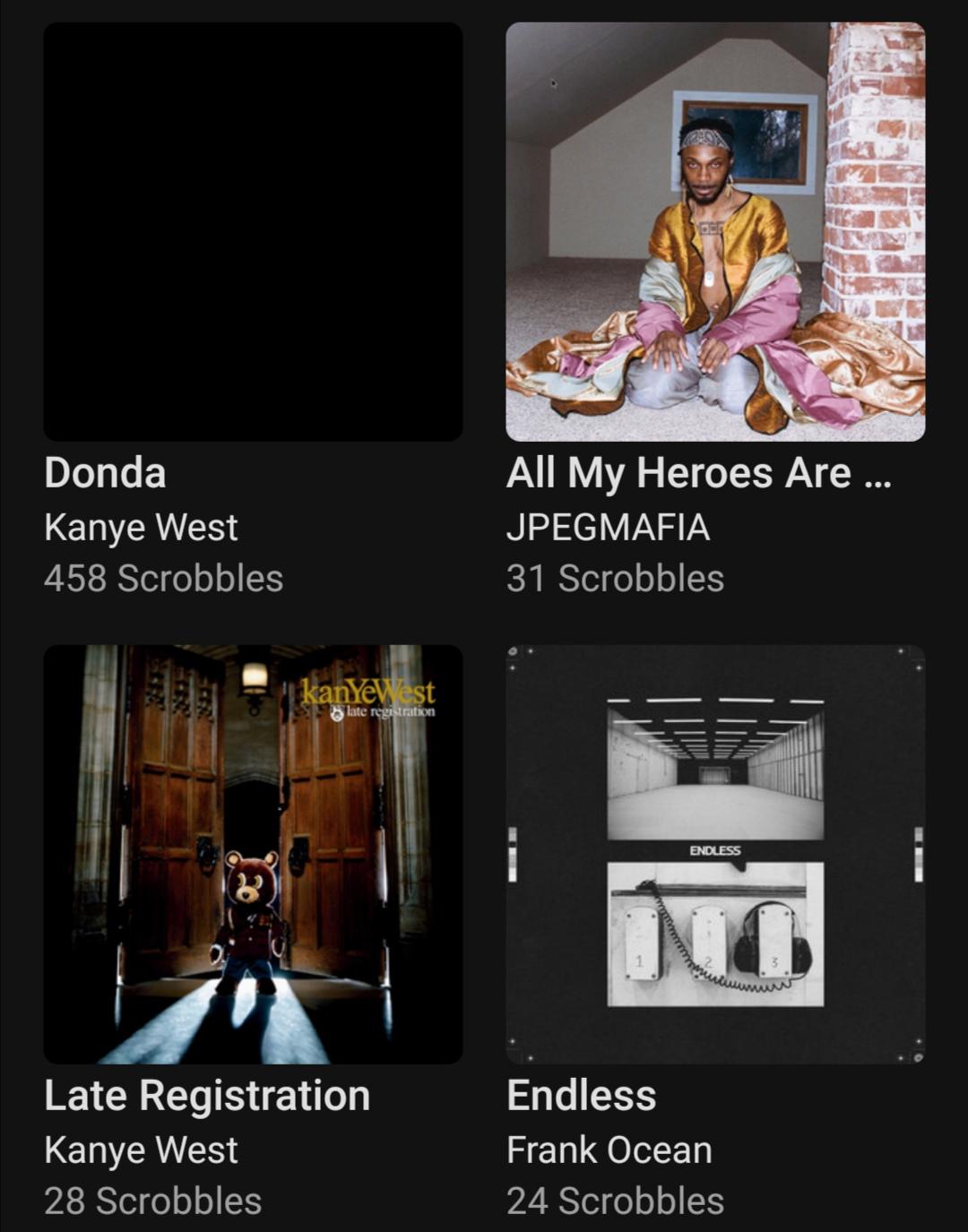Click the Endless album title

(x=583, y=1094)
